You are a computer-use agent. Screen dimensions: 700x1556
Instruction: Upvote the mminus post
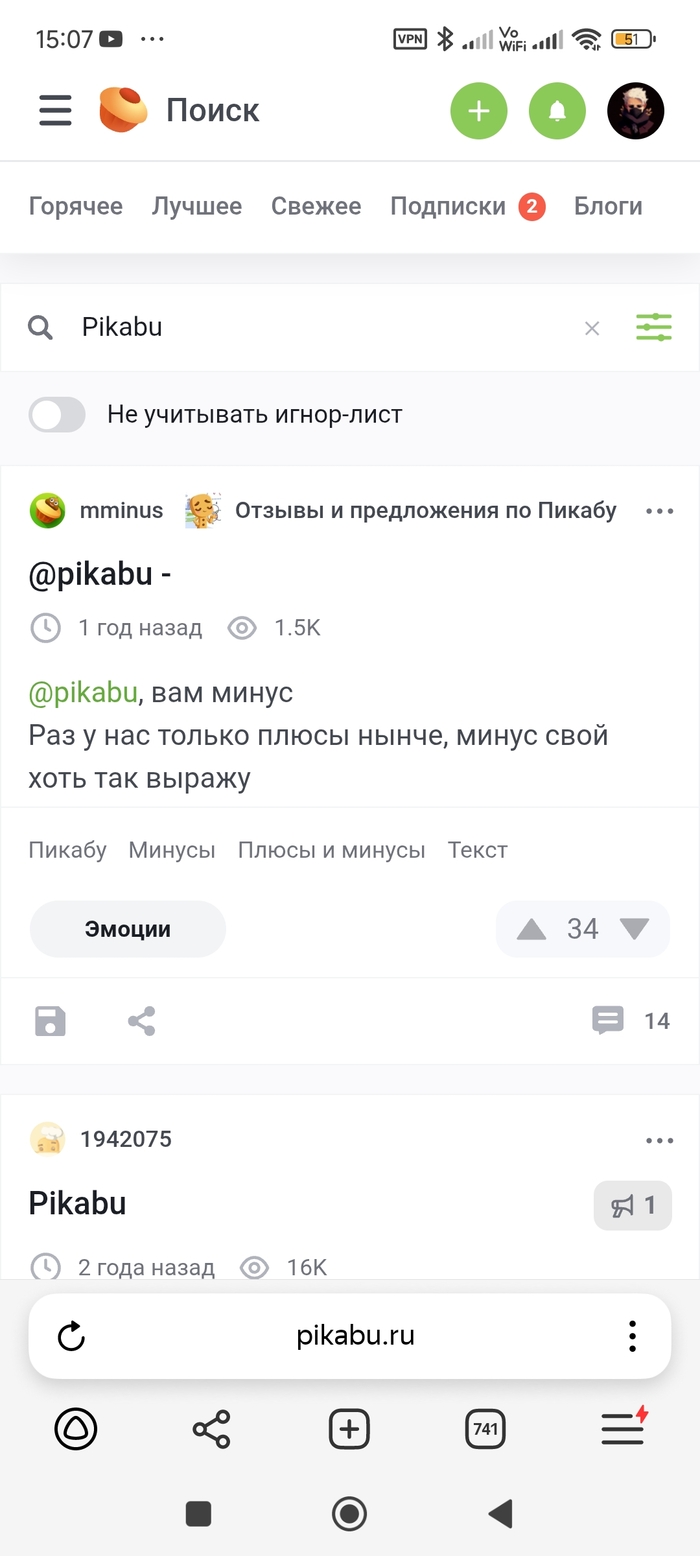(x=531, y=929)
